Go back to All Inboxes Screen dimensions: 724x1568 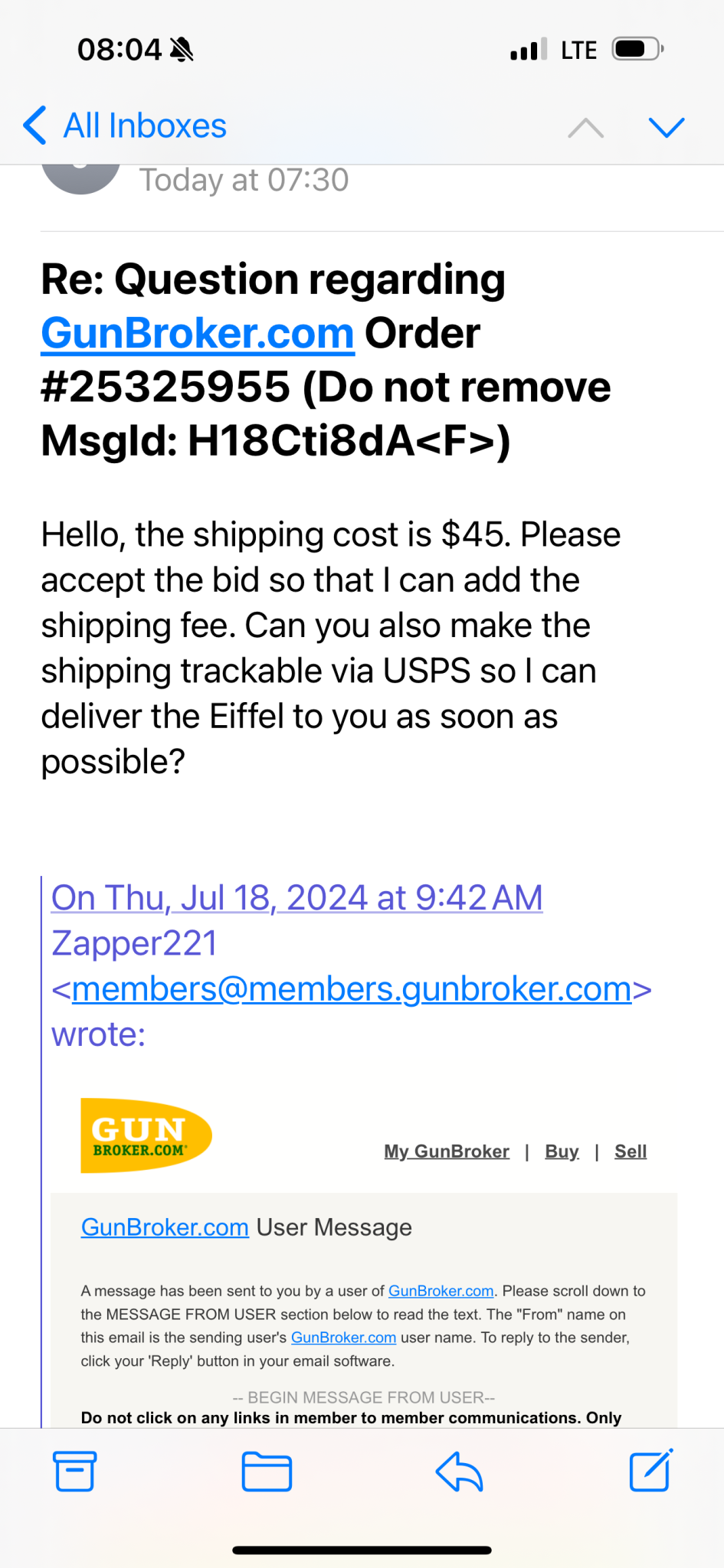pos(125,126)
